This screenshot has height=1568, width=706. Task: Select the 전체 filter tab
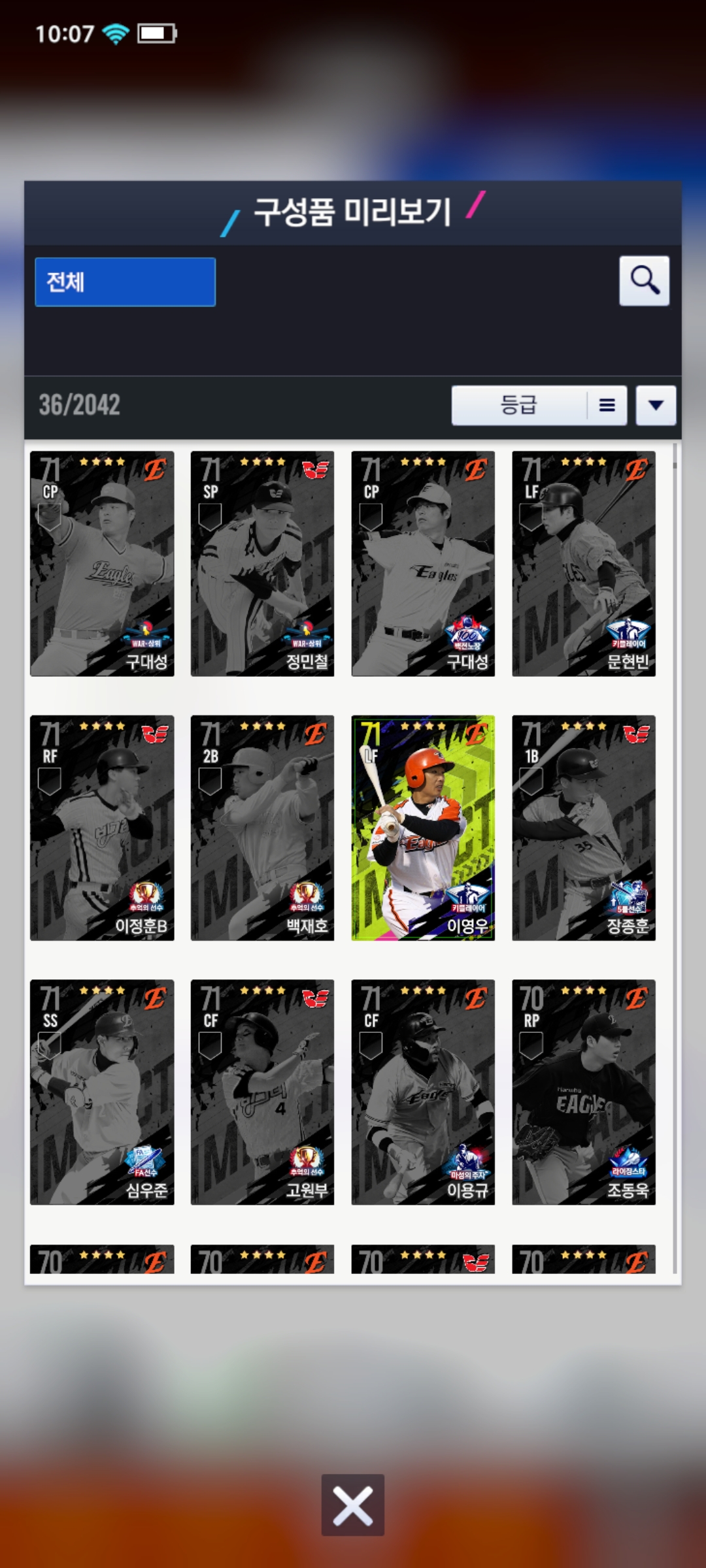(x=125, y=282)
